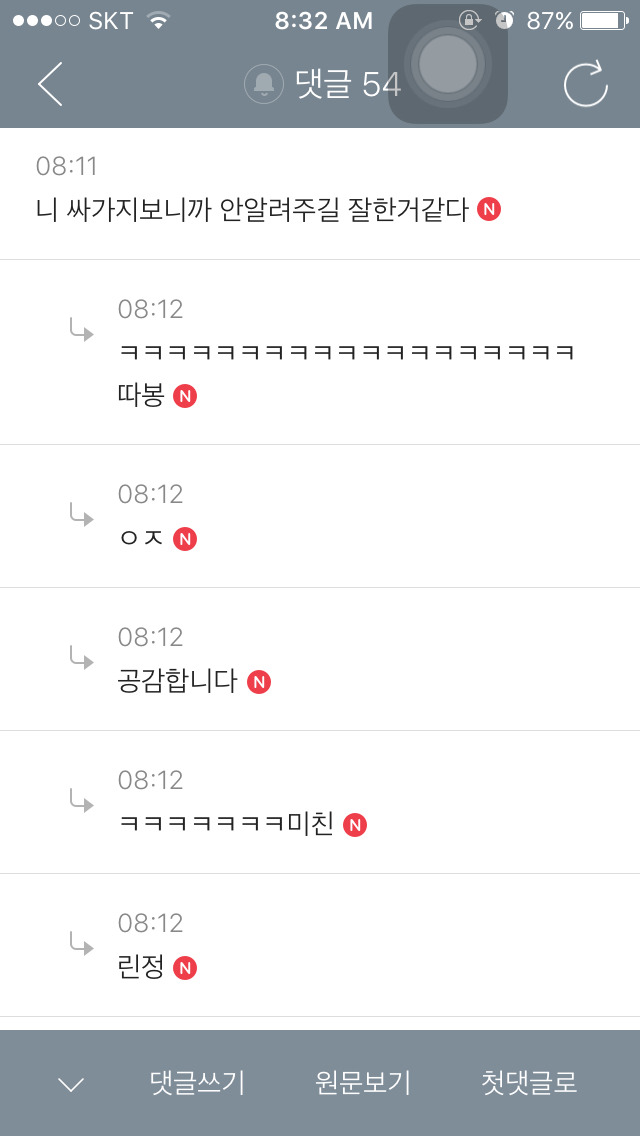Select the reply ending with 미친
This screenshot has width=640, height=1136.
pos(226,824)
